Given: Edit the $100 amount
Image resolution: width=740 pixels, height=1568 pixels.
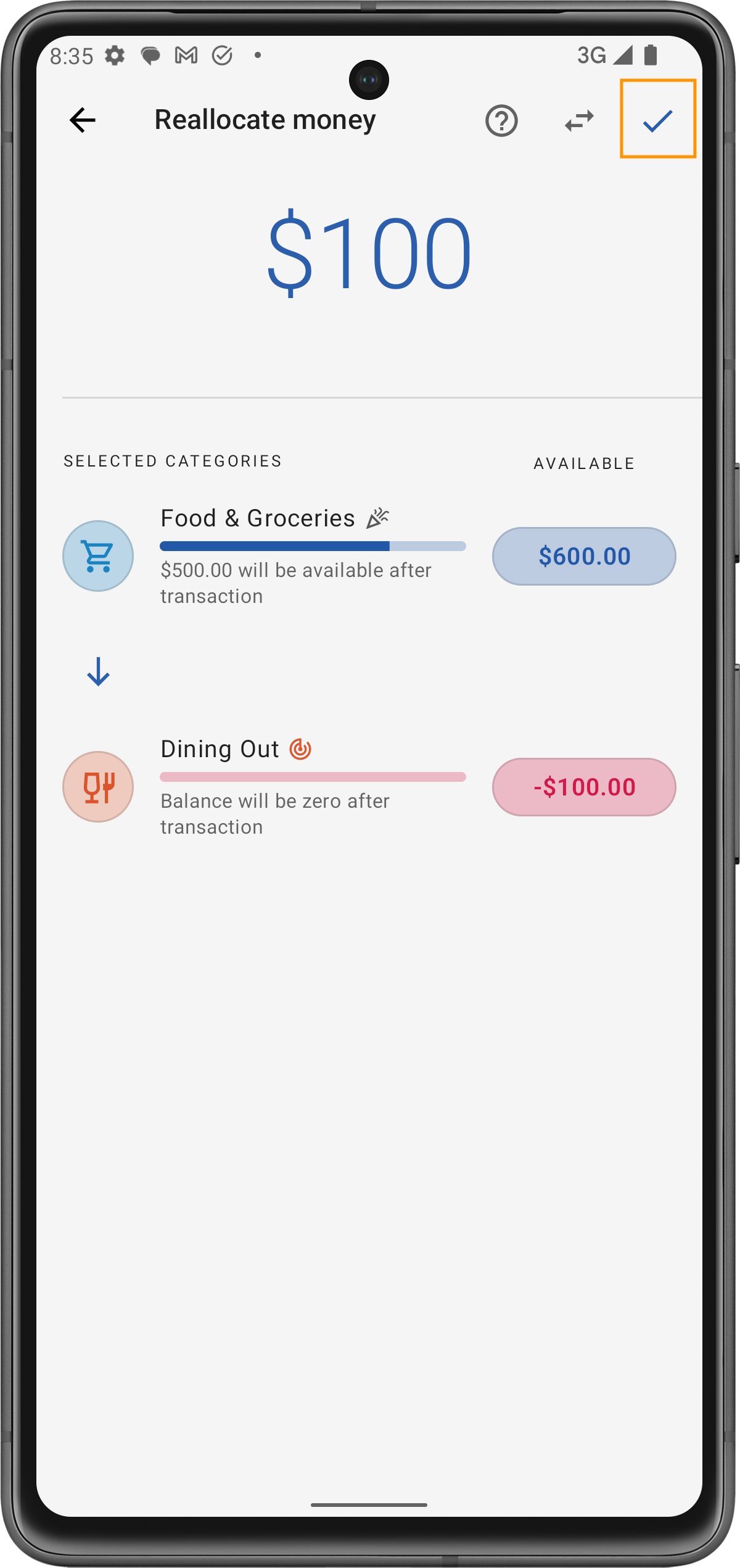Looking at the screenshot, I should tap(369, 254).
